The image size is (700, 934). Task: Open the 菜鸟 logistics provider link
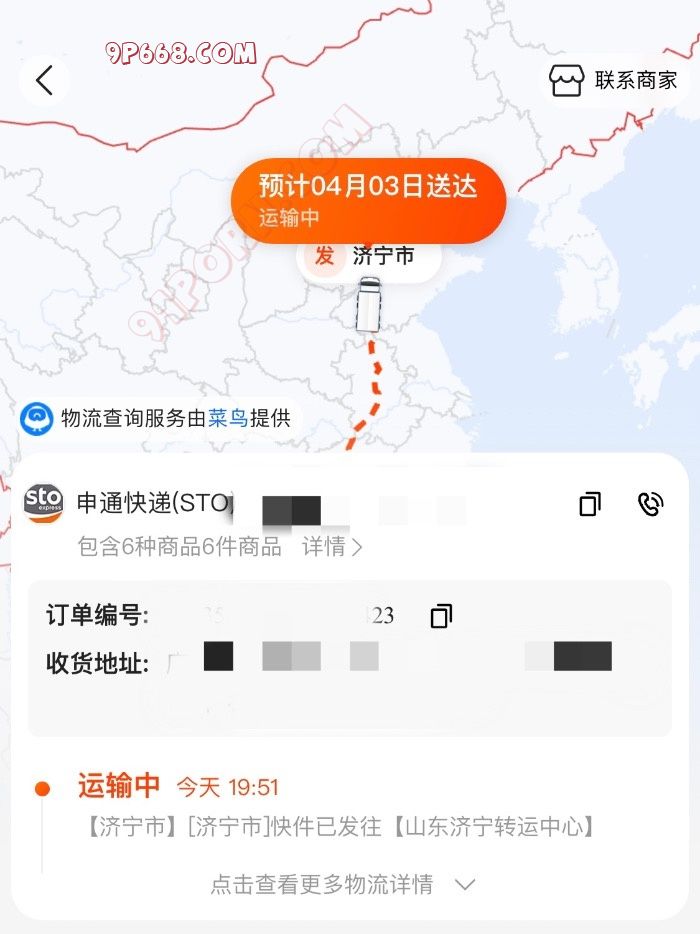(228, 418)
